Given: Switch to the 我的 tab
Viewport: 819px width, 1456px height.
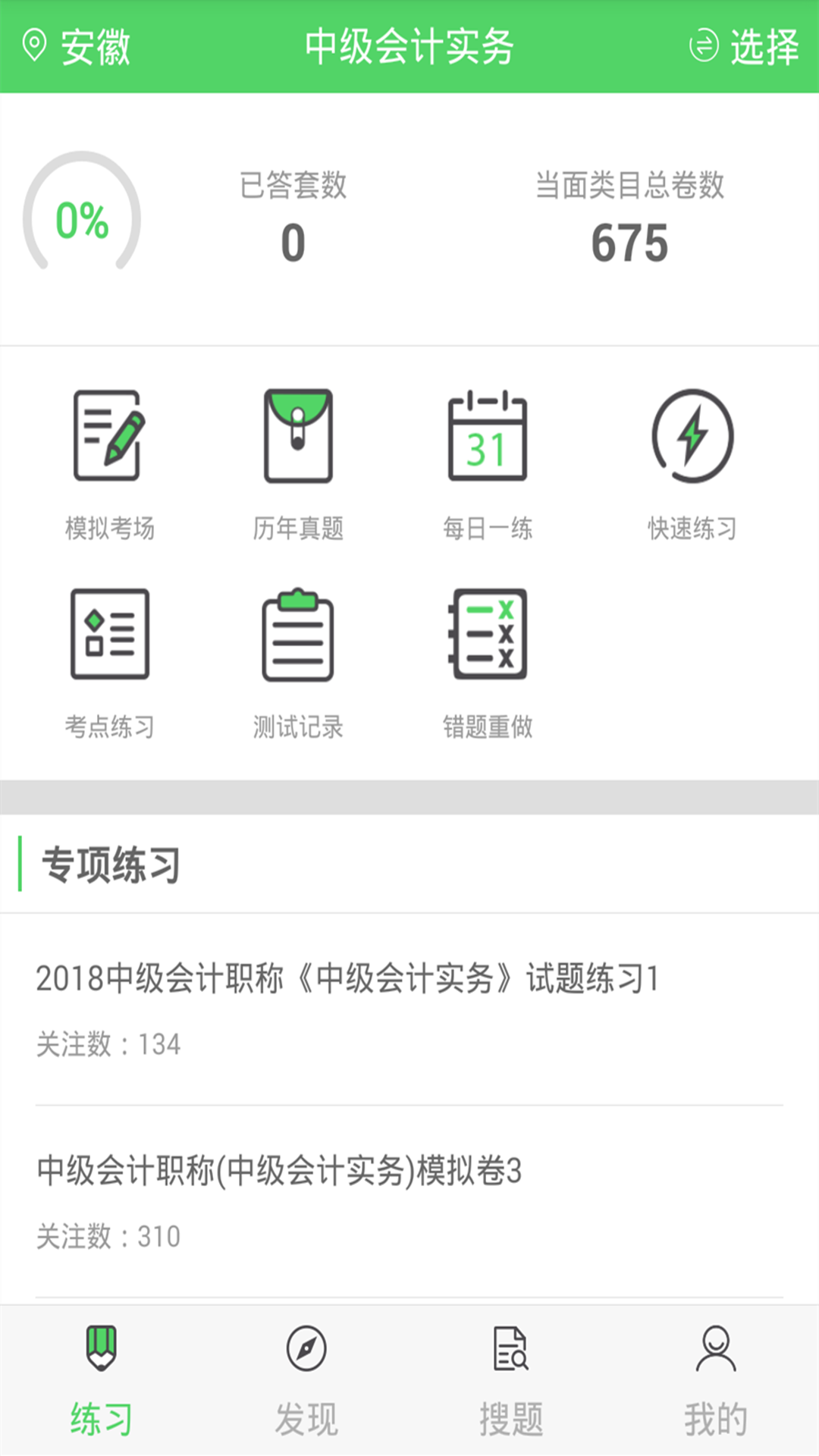Looking at the screenshot, I should point(716,1380).
